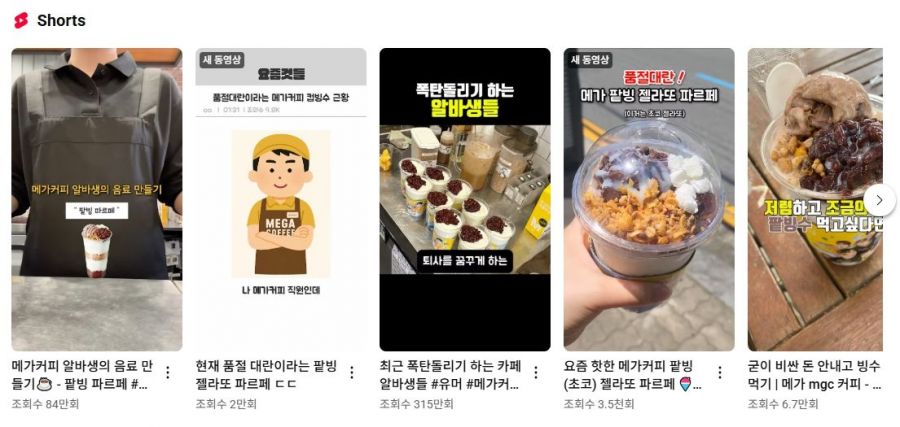
Task: Open more options for 메가커피 알바생의 음료 short
Action: [168, 373]
